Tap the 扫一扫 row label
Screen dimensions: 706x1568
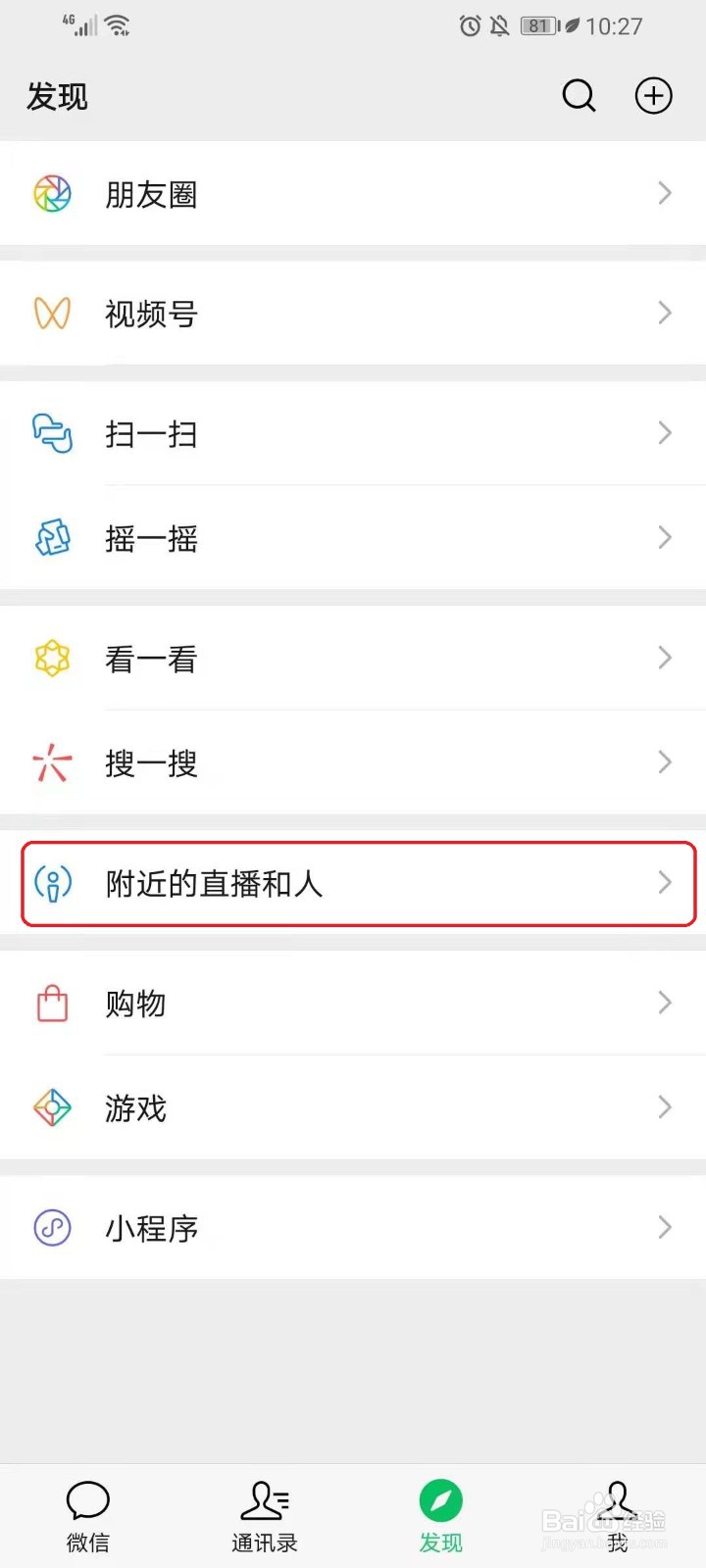151,433
